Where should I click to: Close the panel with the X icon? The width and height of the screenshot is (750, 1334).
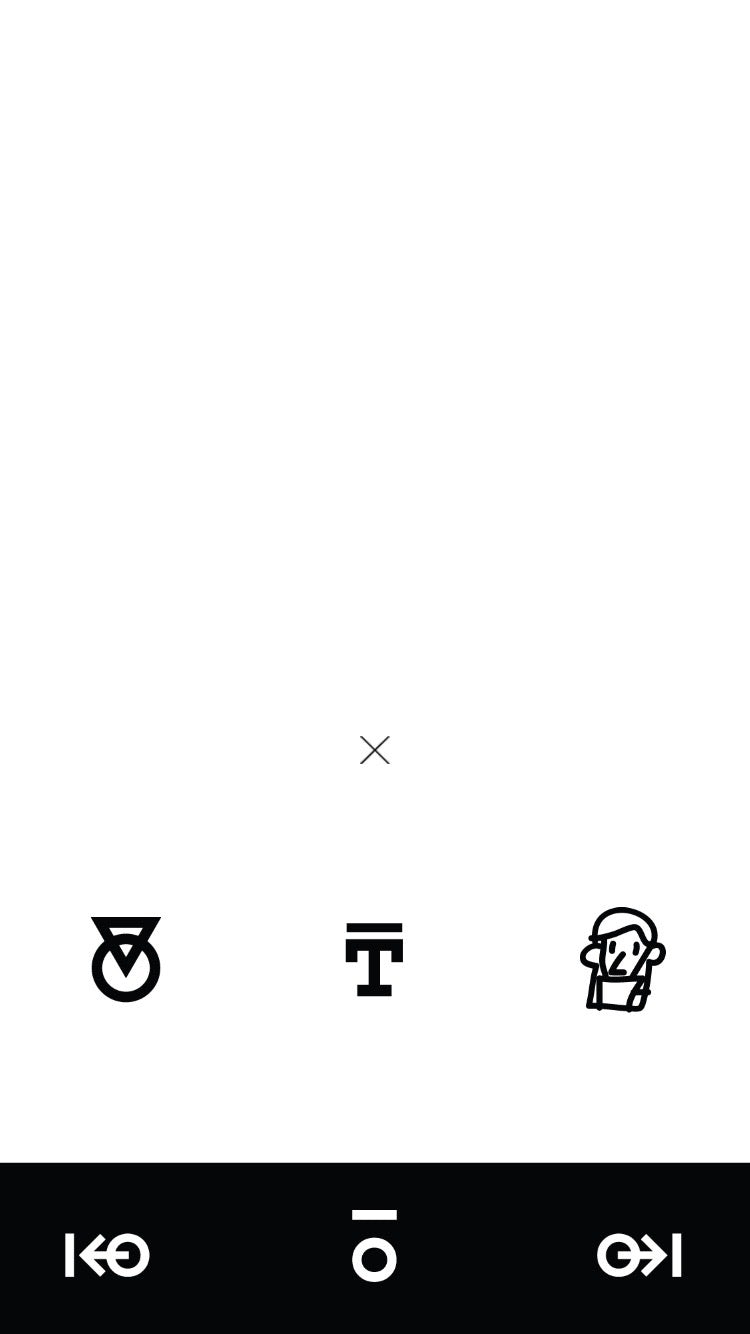click(375, 750)
